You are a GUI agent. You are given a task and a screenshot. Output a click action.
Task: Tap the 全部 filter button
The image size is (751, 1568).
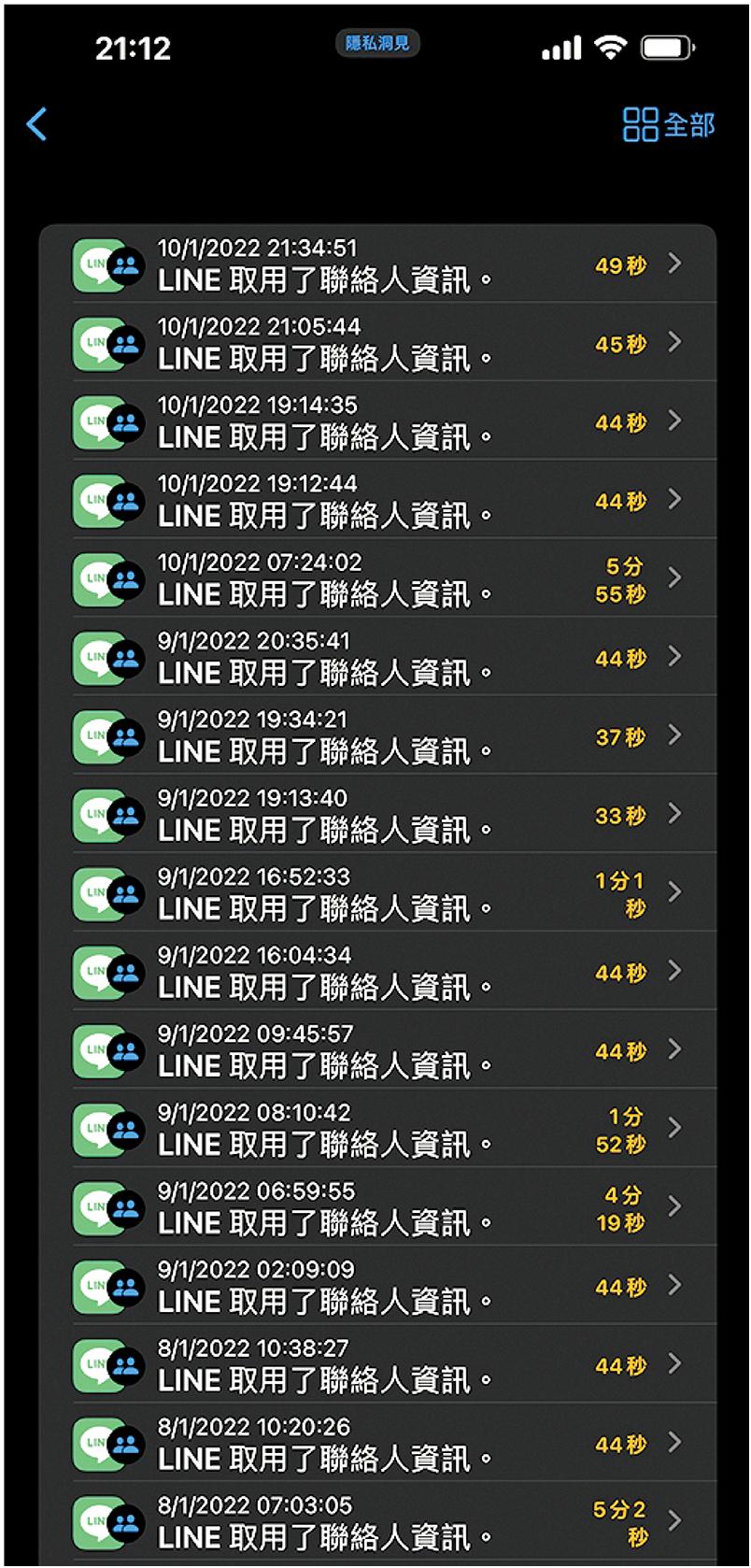tap(669, 124)
